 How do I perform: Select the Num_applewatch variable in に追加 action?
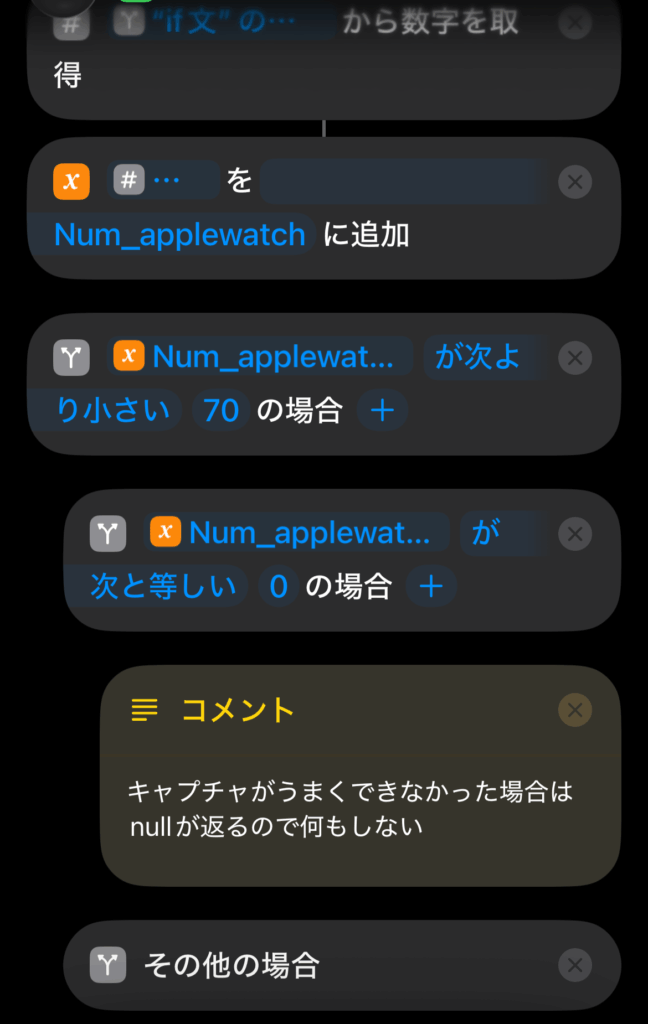pos(179,235)
